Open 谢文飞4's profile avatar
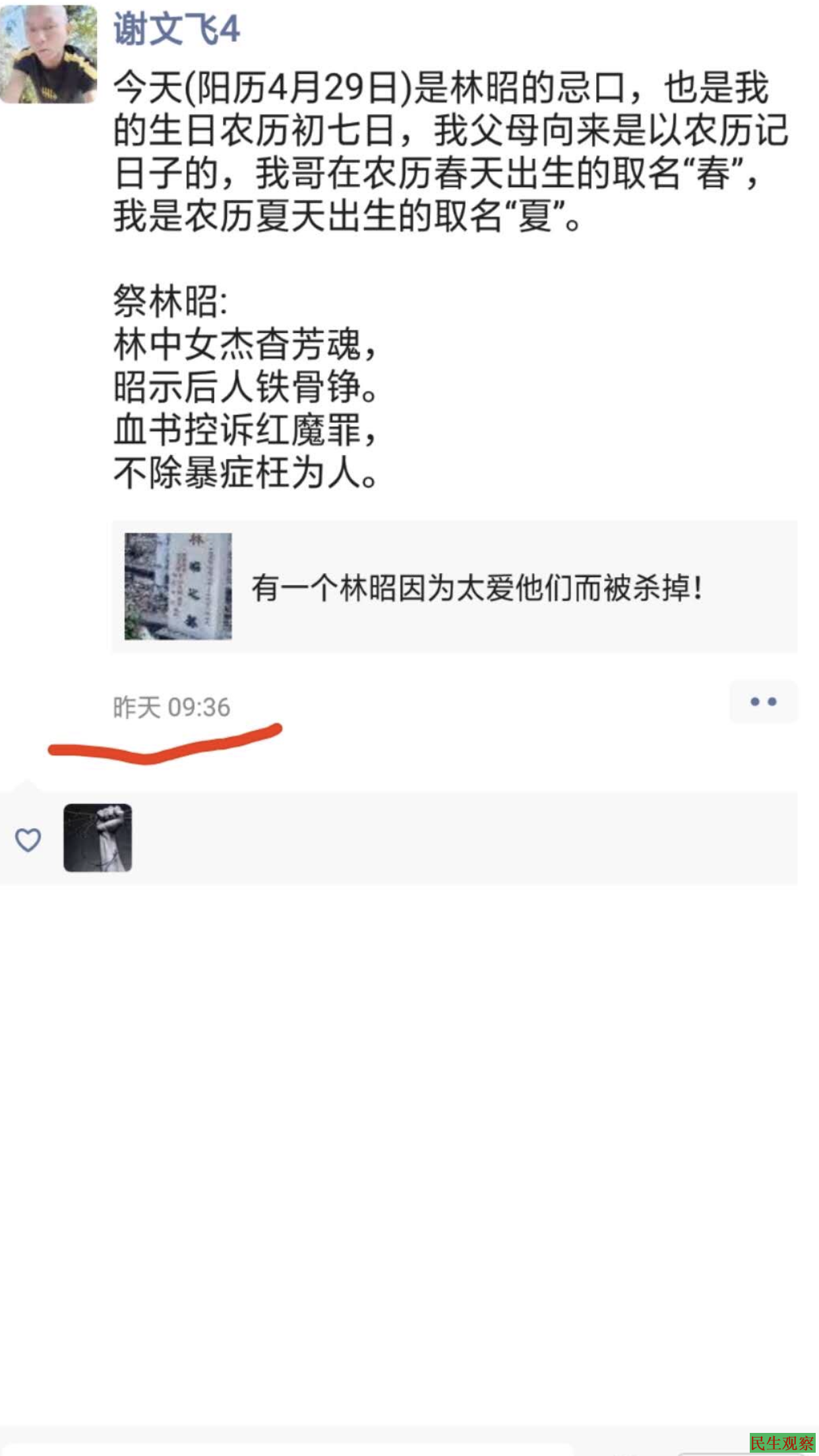819x1456 pixels. [49, 54]
